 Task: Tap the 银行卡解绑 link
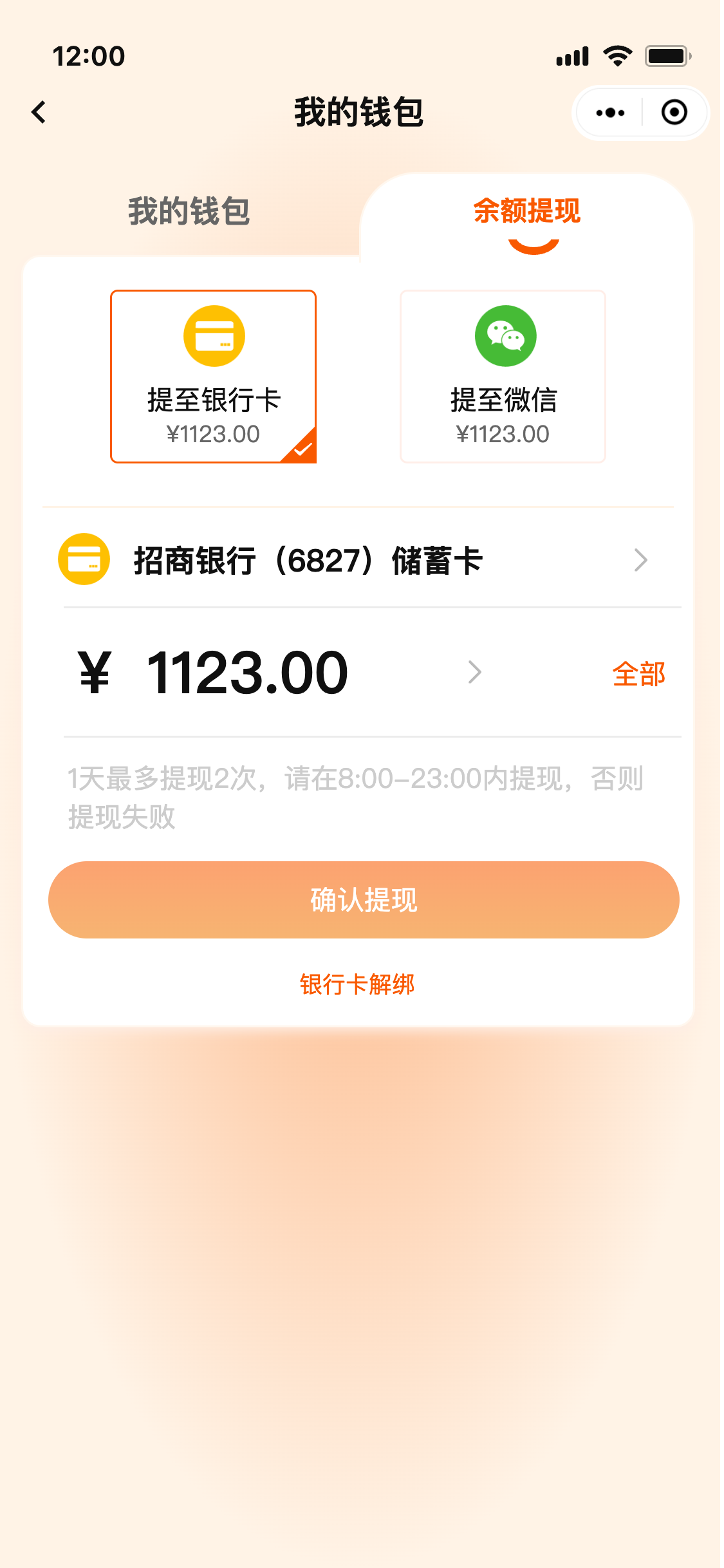pyautogui.click(x=357, y=984)
